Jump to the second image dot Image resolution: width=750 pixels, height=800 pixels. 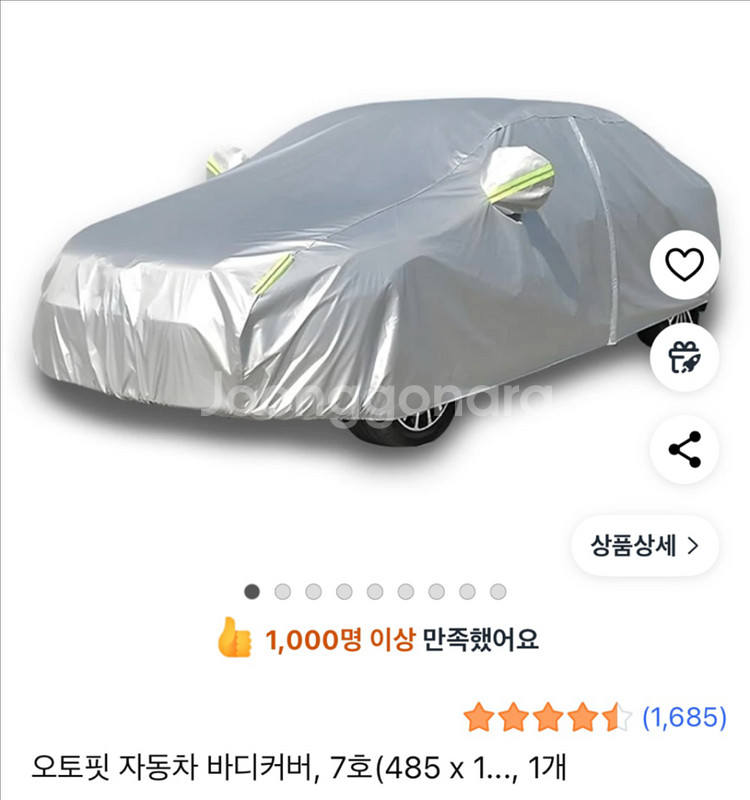[283, 591]
